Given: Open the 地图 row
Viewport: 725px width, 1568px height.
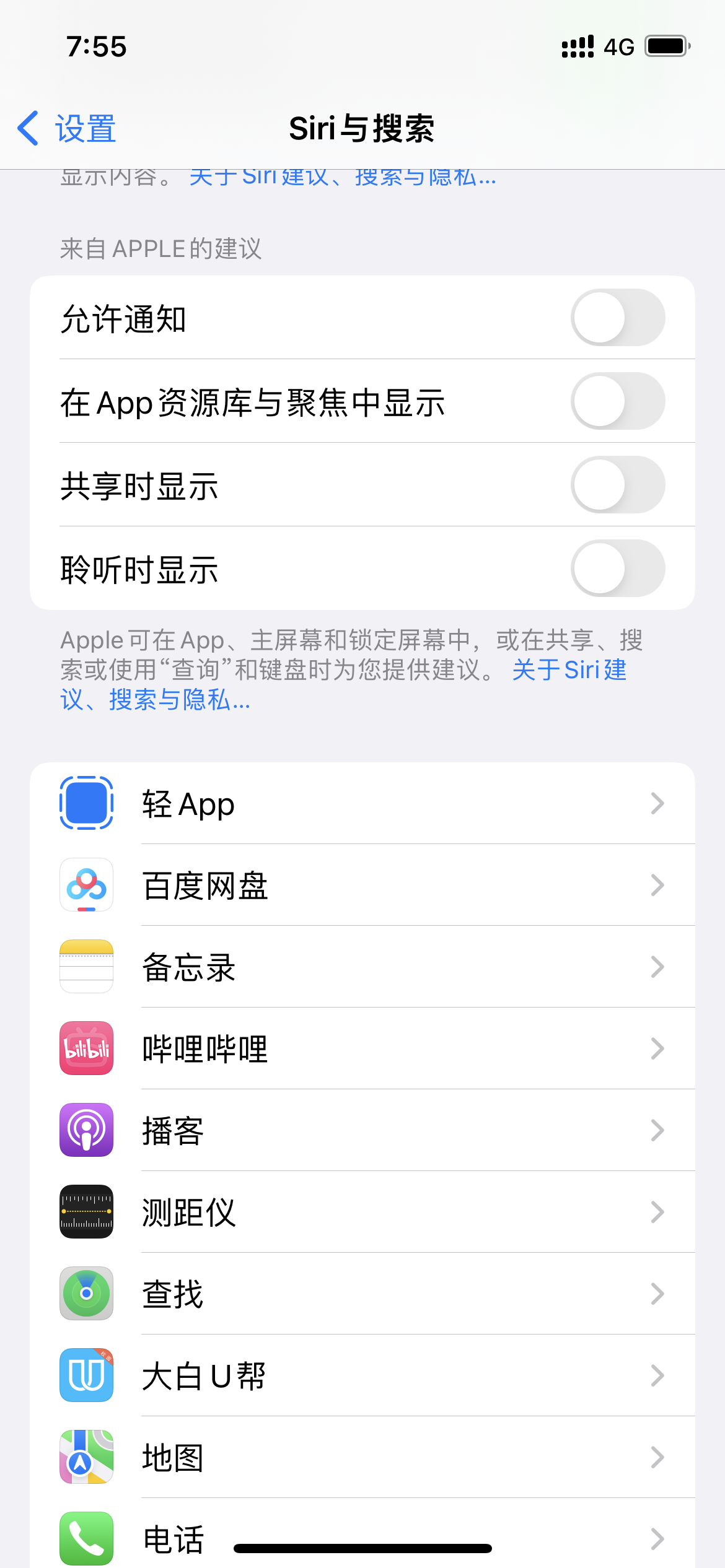Looking at the screenshot, I should coord(362,1458).
